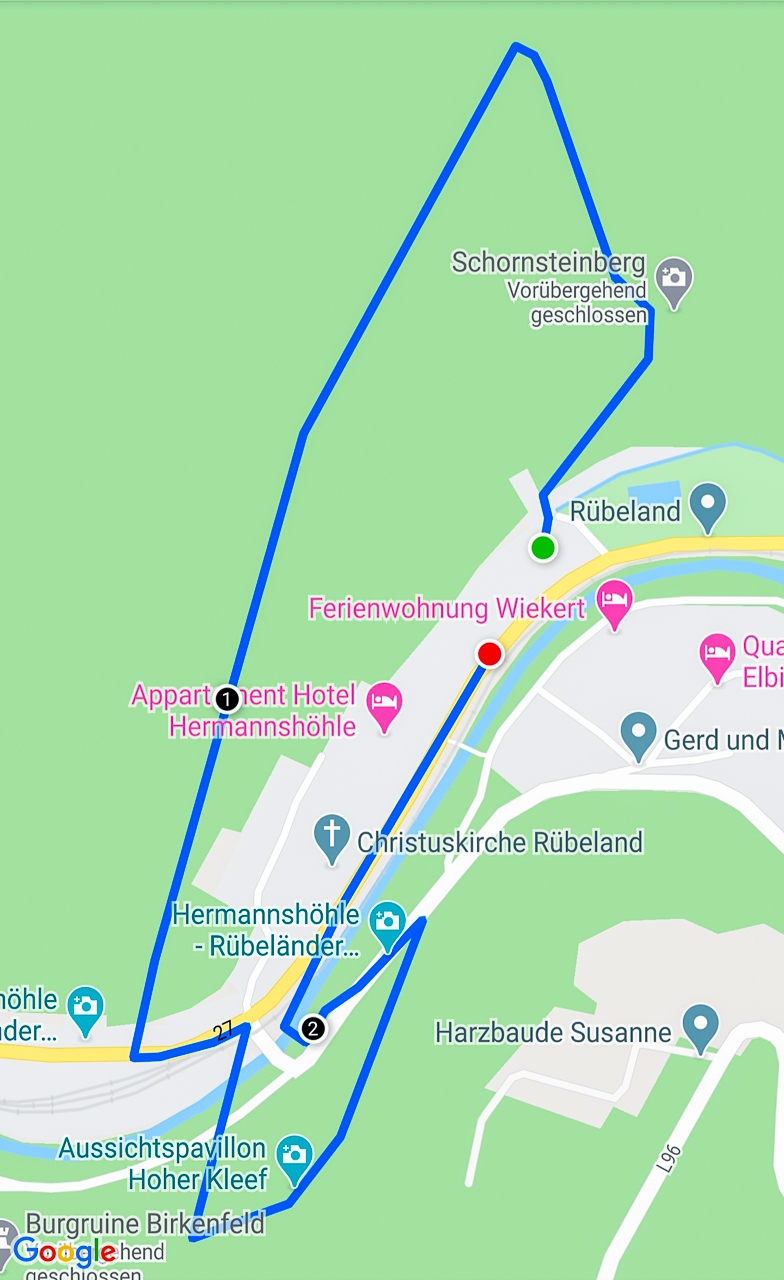The width and height of the screenshot is (784, 1280).
Task: Select the Gerd und M… location pin
Action: pos(638,734)
